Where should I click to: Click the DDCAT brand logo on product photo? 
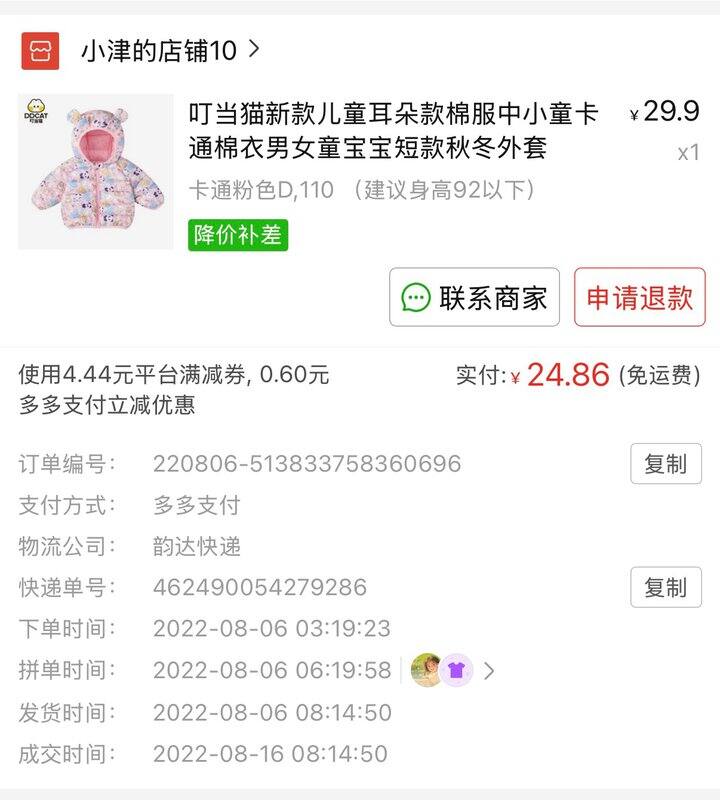37,110
